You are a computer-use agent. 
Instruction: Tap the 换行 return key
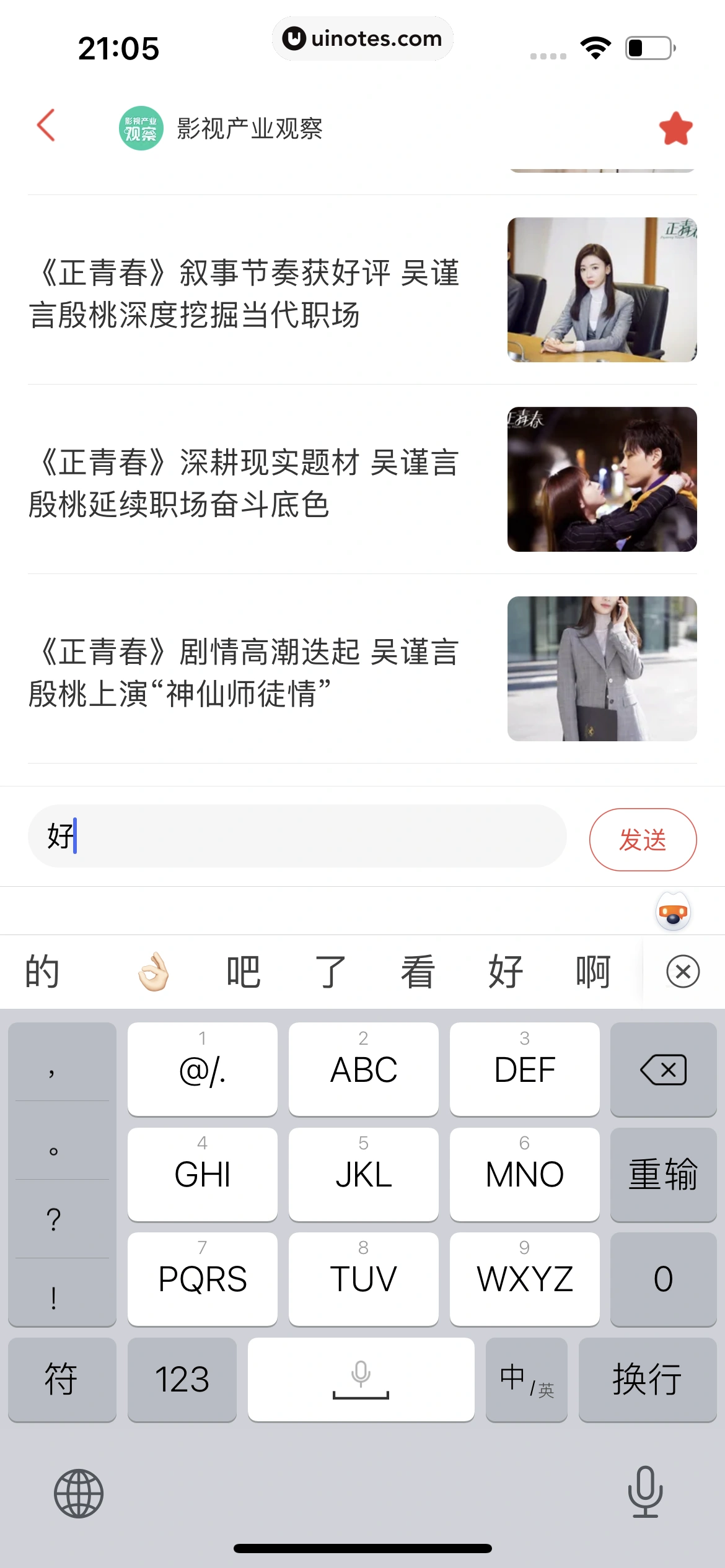click(647, 1379)
